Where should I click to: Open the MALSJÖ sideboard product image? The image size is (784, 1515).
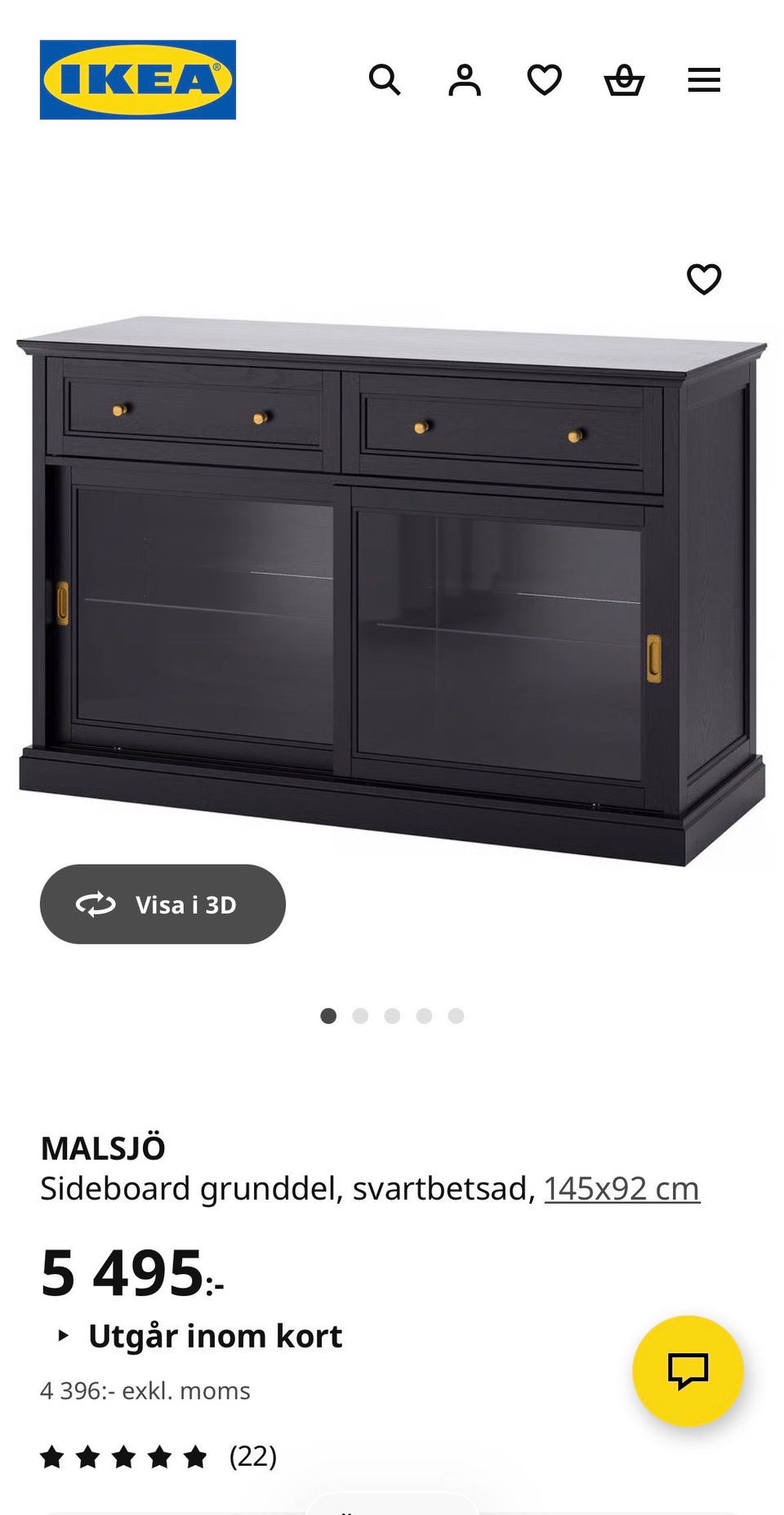[392, 588]
